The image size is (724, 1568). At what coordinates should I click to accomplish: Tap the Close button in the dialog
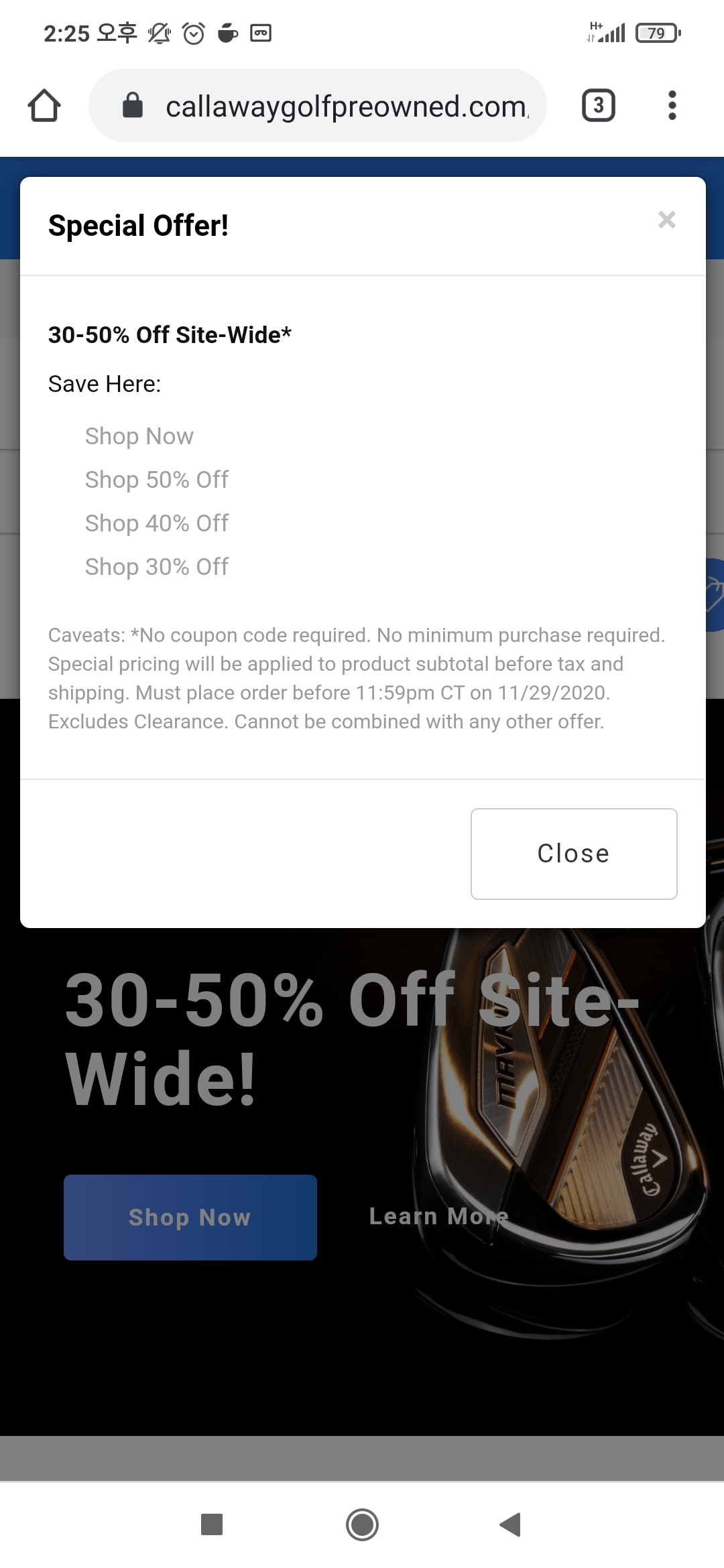(x=574, y=854)
